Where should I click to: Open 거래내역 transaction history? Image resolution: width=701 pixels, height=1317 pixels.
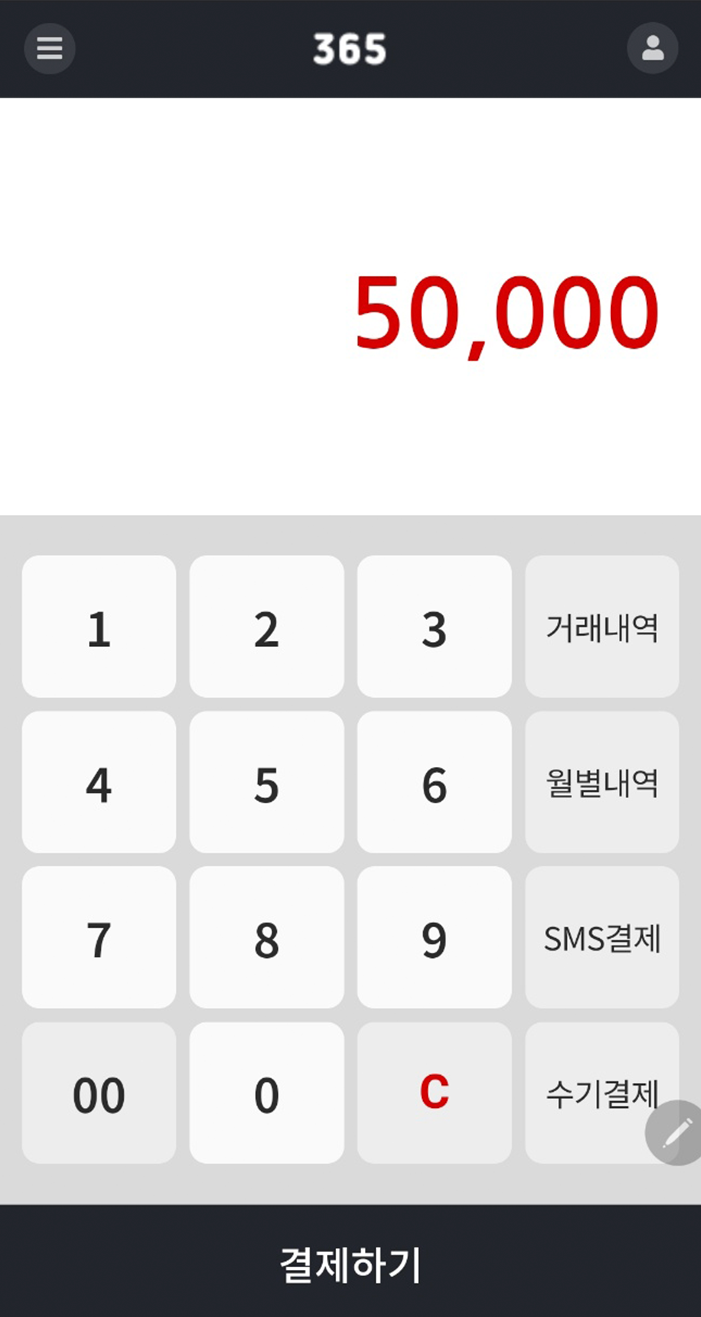pos(602,627)
